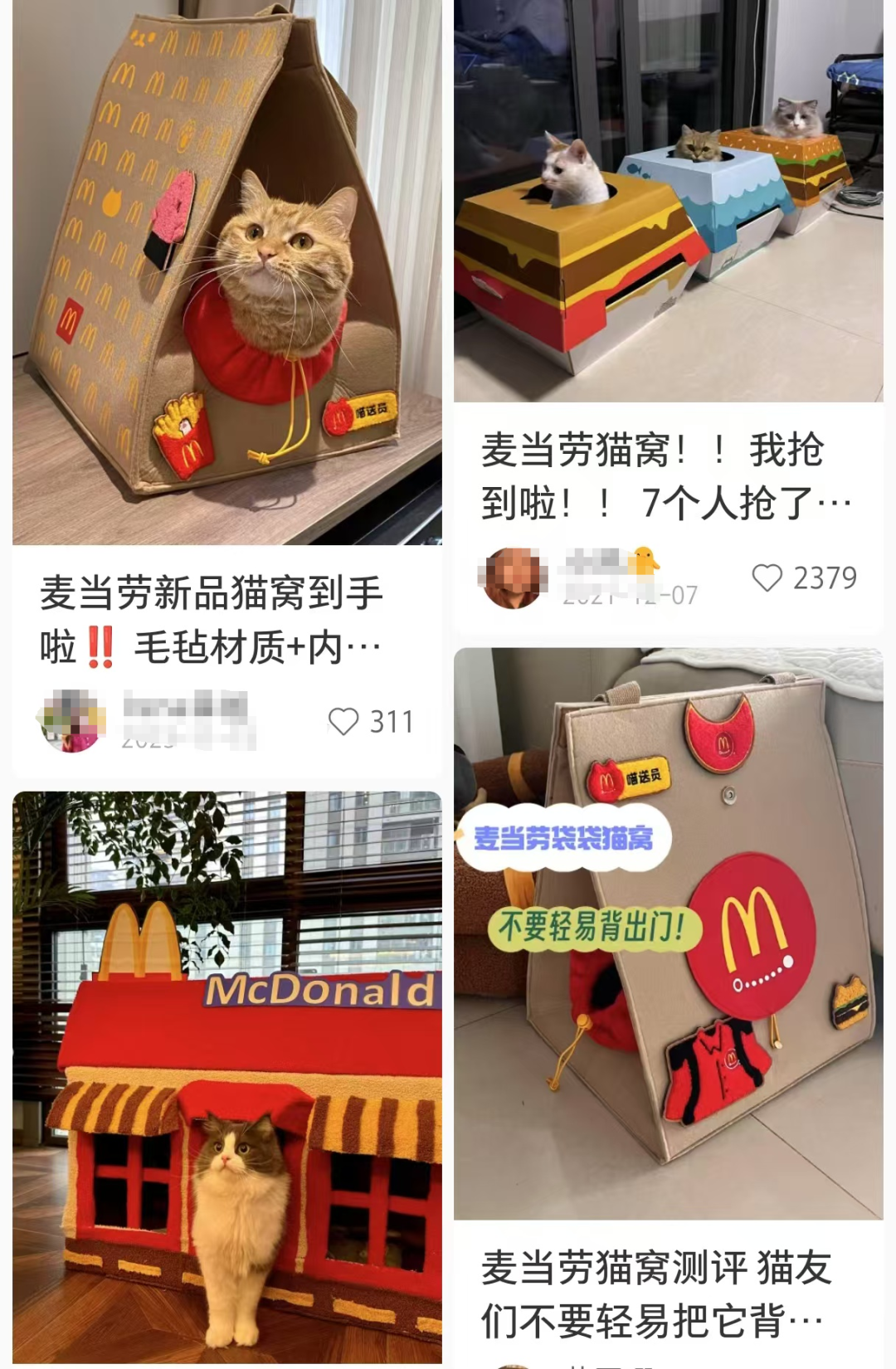Open the 麦当劳猫窝！！我抢到啦 post

[666, 476]
